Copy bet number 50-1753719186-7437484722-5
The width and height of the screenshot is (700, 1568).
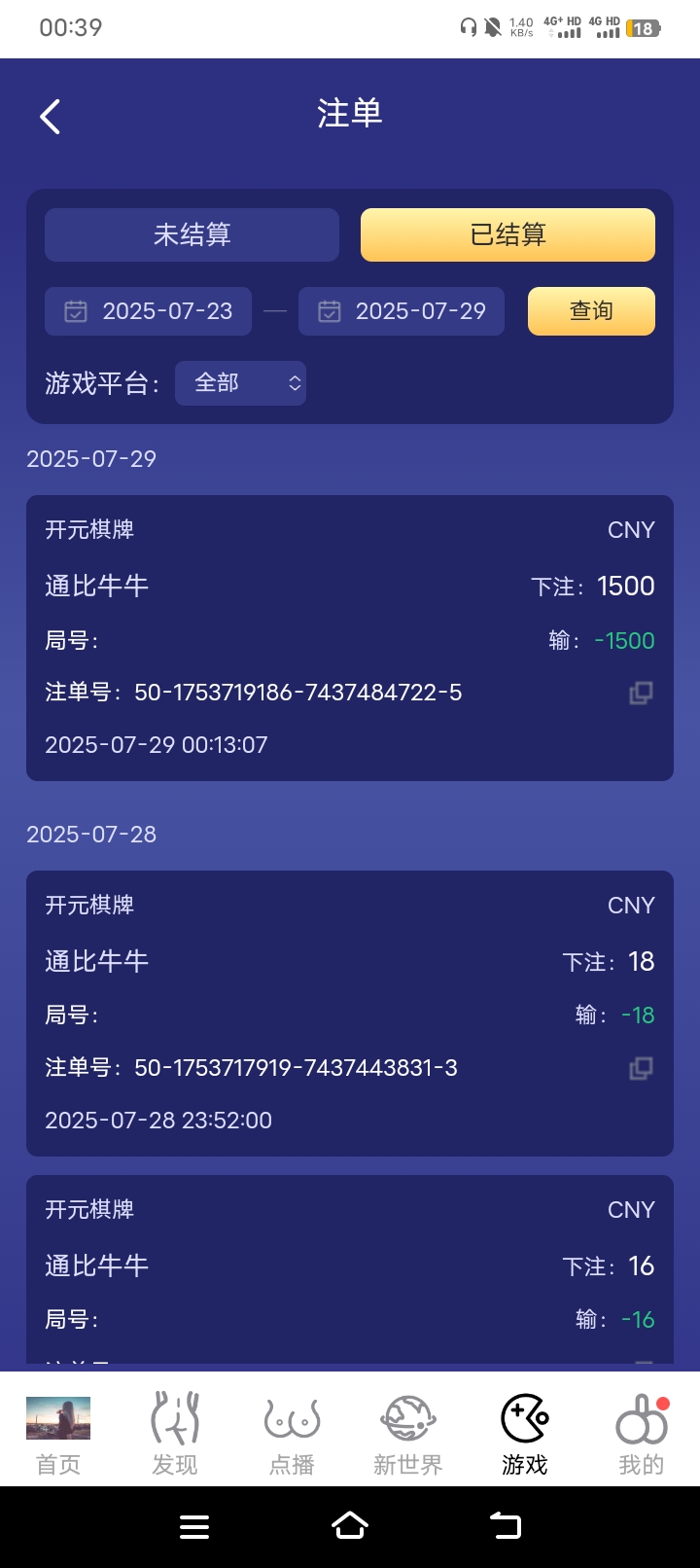click(640, 693)
